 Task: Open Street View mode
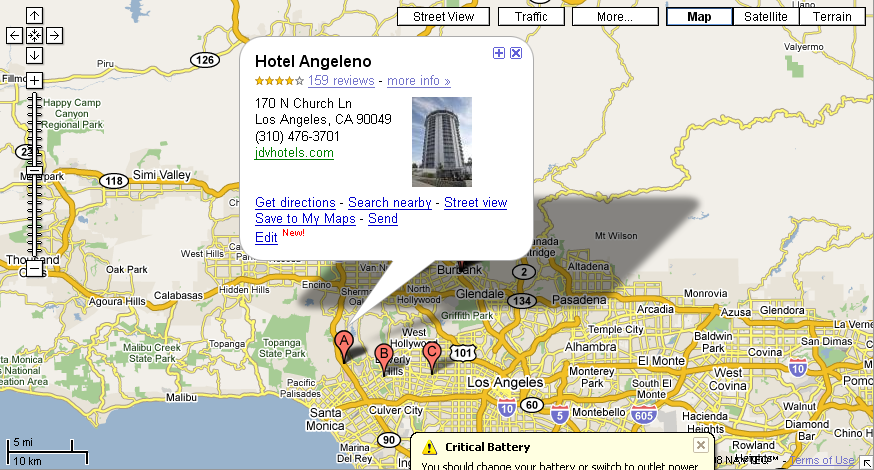coord(443,17)
